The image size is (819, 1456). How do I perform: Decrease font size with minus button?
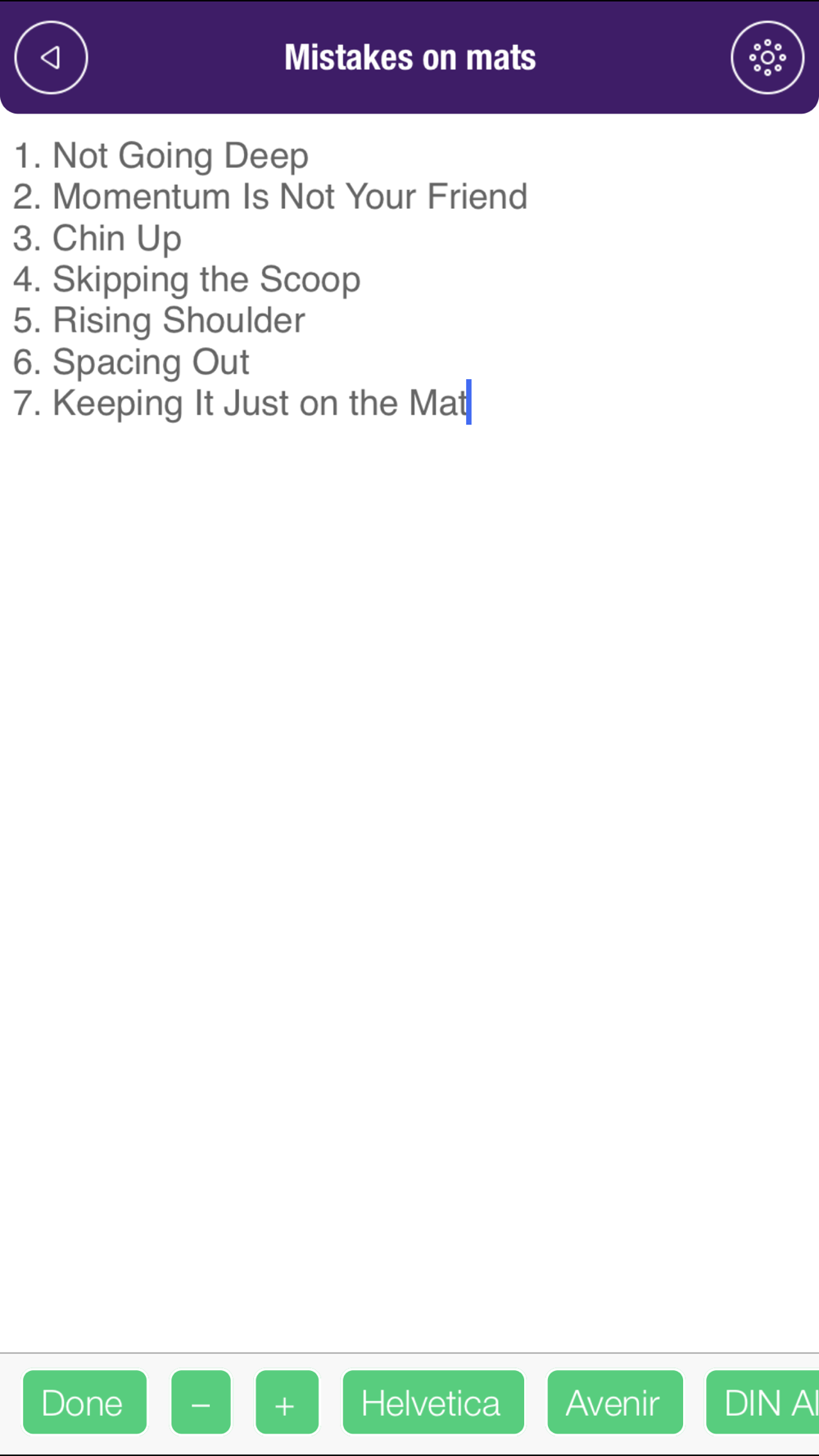point(201,1402)
